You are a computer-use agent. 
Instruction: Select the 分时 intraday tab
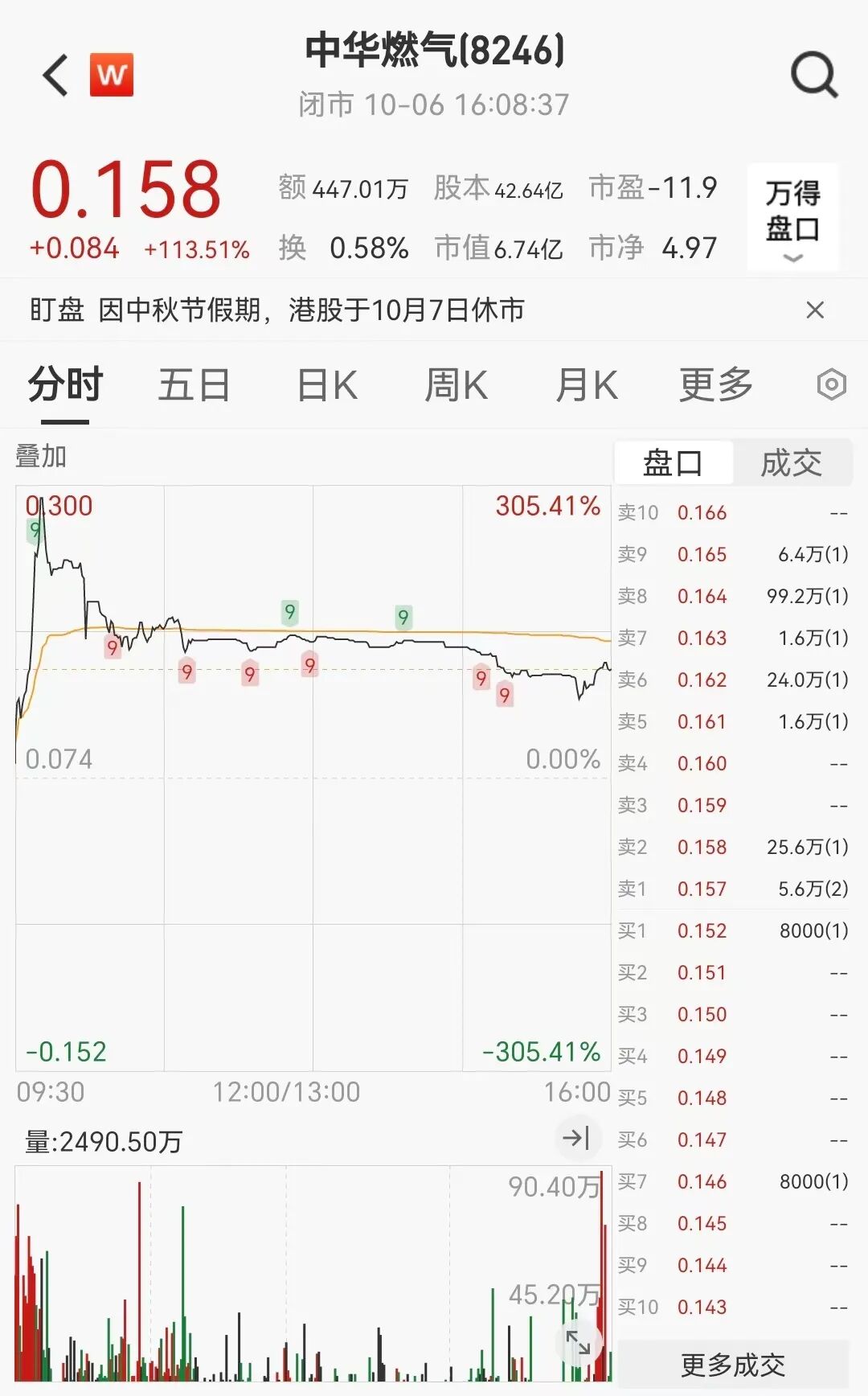(x=65, y=384)
